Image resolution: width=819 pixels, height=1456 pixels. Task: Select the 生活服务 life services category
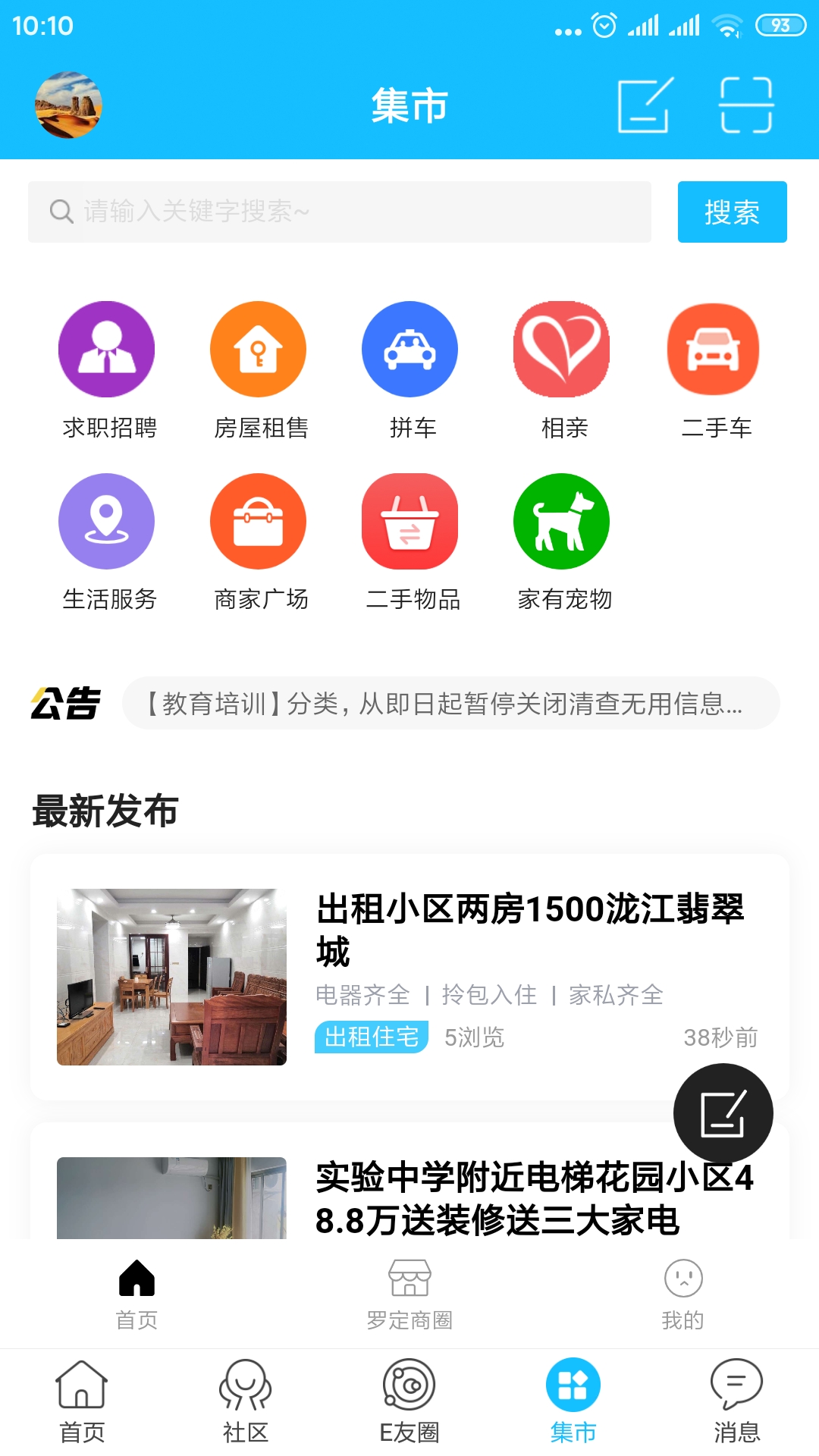click(106, 521)
